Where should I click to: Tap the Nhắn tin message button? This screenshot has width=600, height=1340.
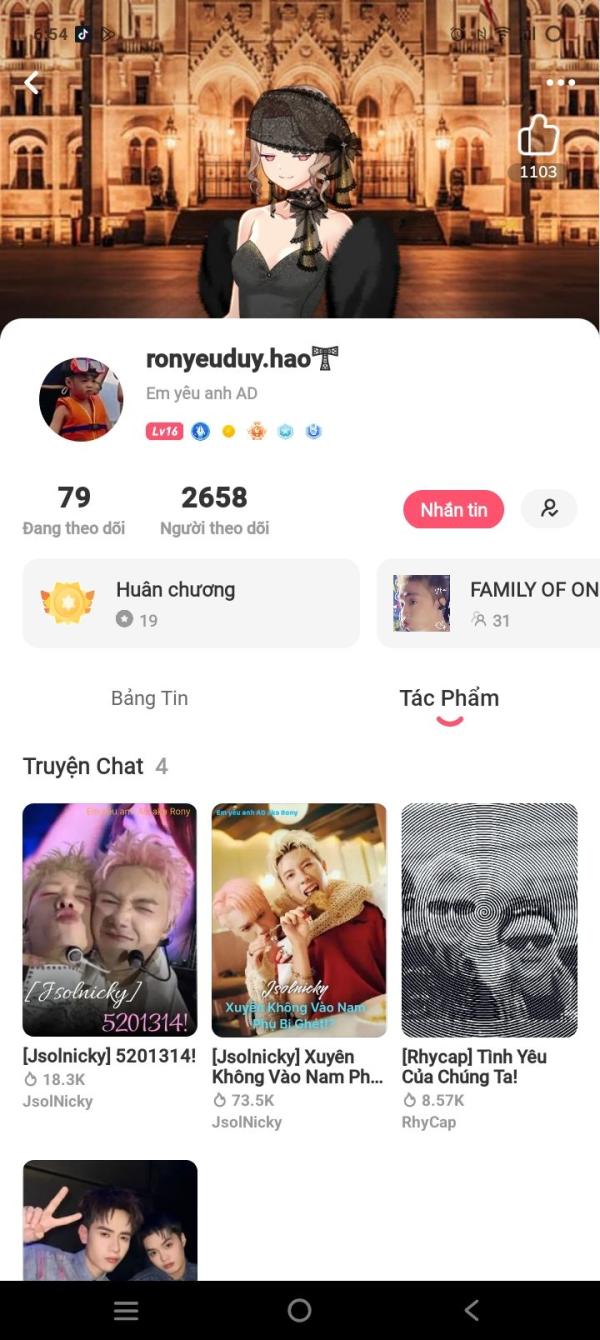coord(453,510)
